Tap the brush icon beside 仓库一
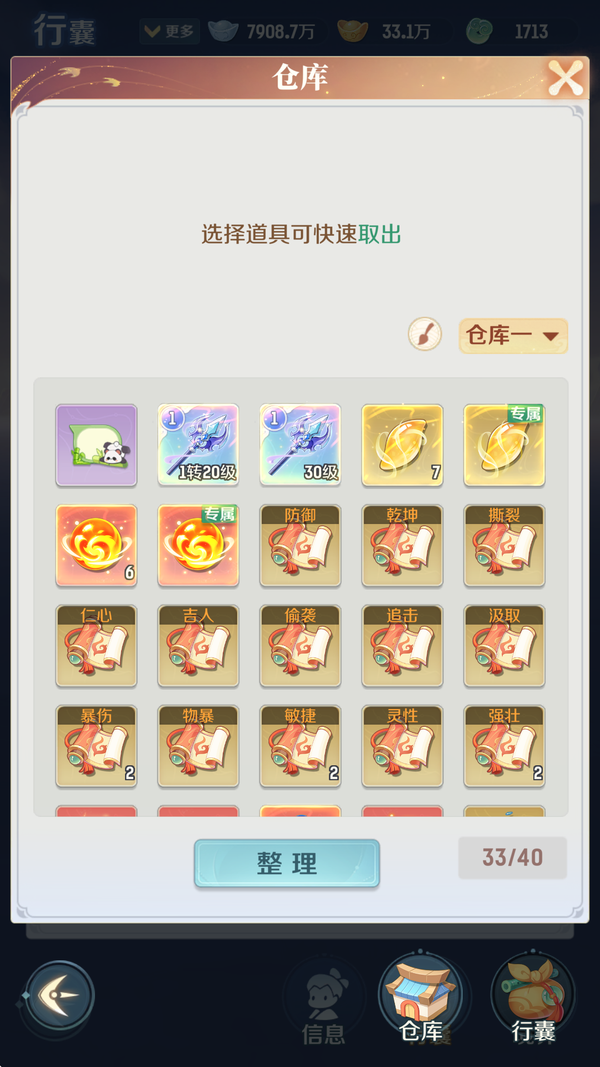 coord(425,334)
